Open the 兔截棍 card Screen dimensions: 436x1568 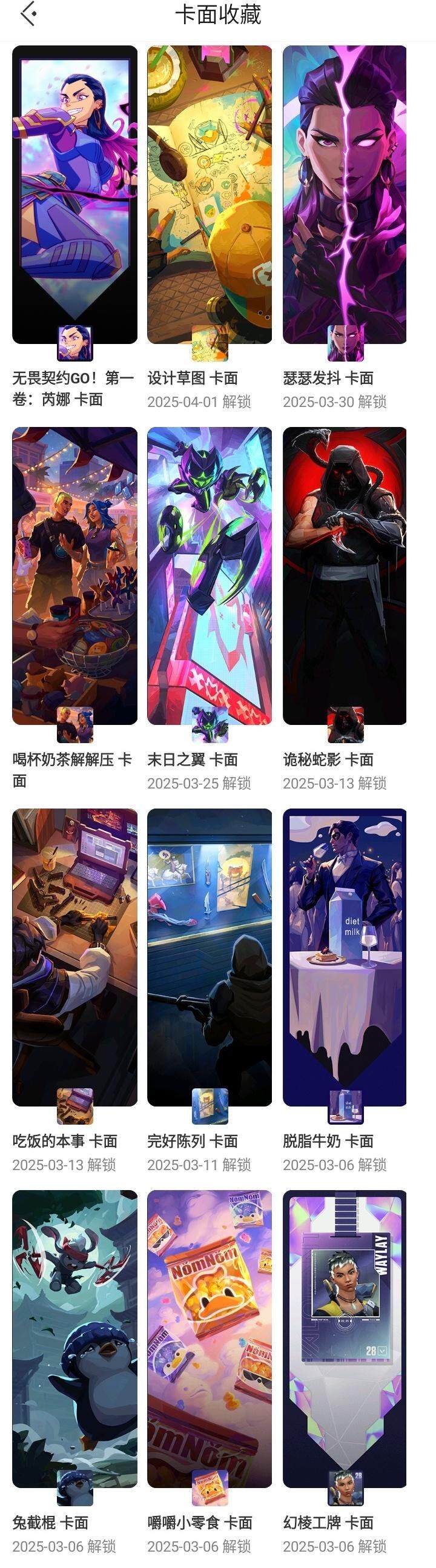click(x=74, y=1339)
